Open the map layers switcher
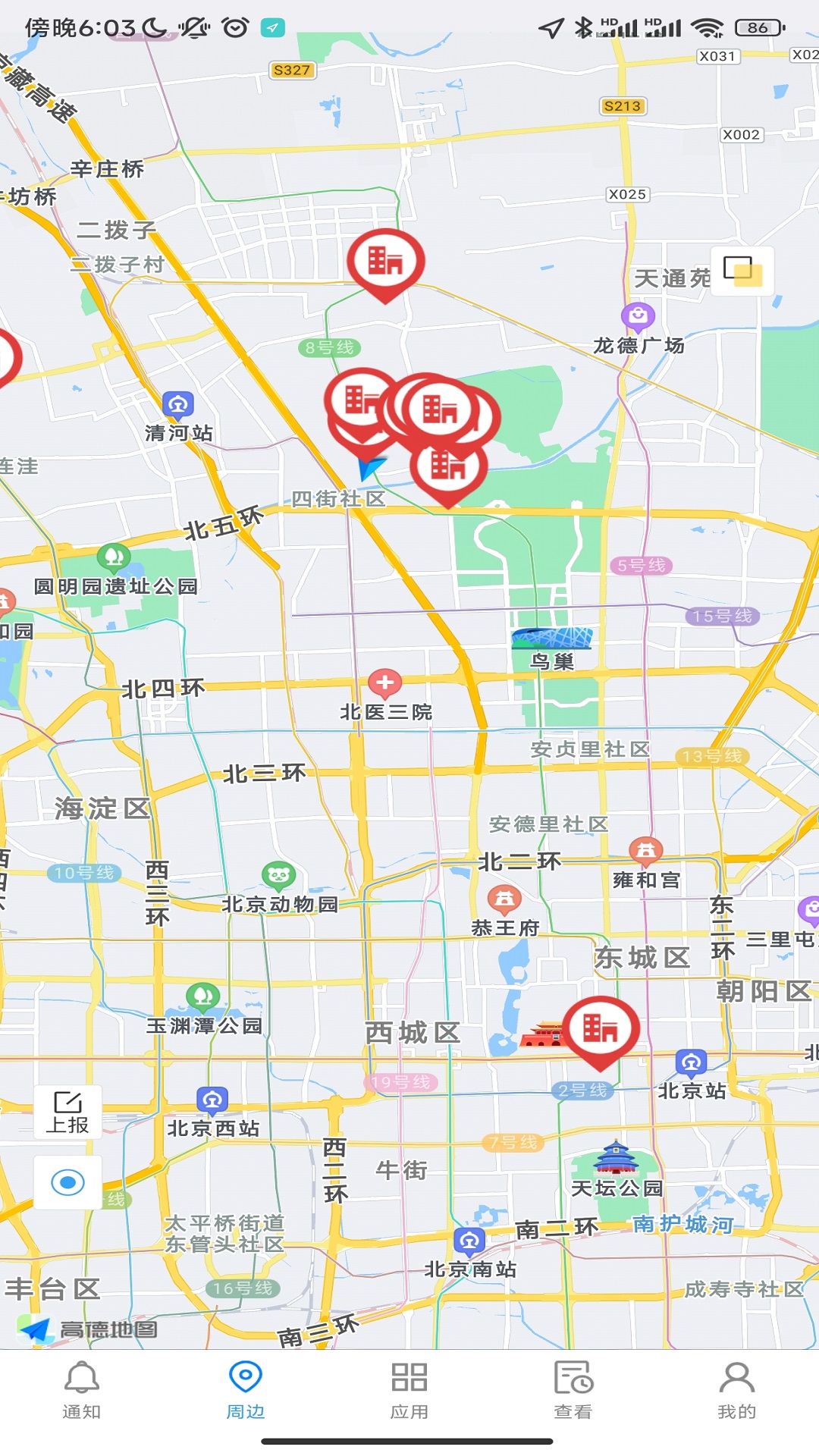The width and height of the screenshot is (819, 1456). point(742,270)
